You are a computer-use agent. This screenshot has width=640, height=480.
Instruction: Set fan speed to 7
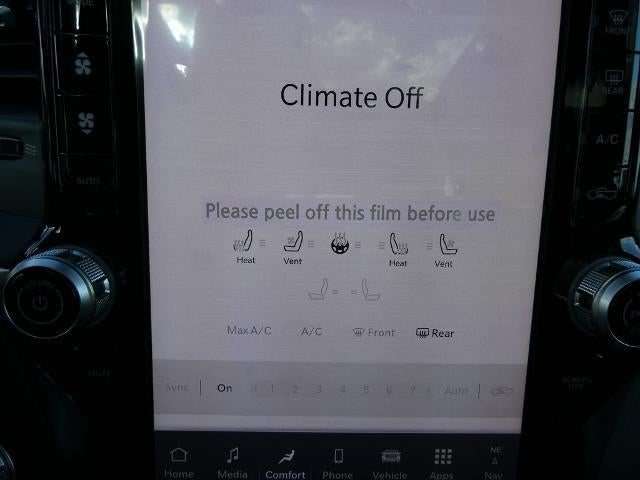pos(412,389)
